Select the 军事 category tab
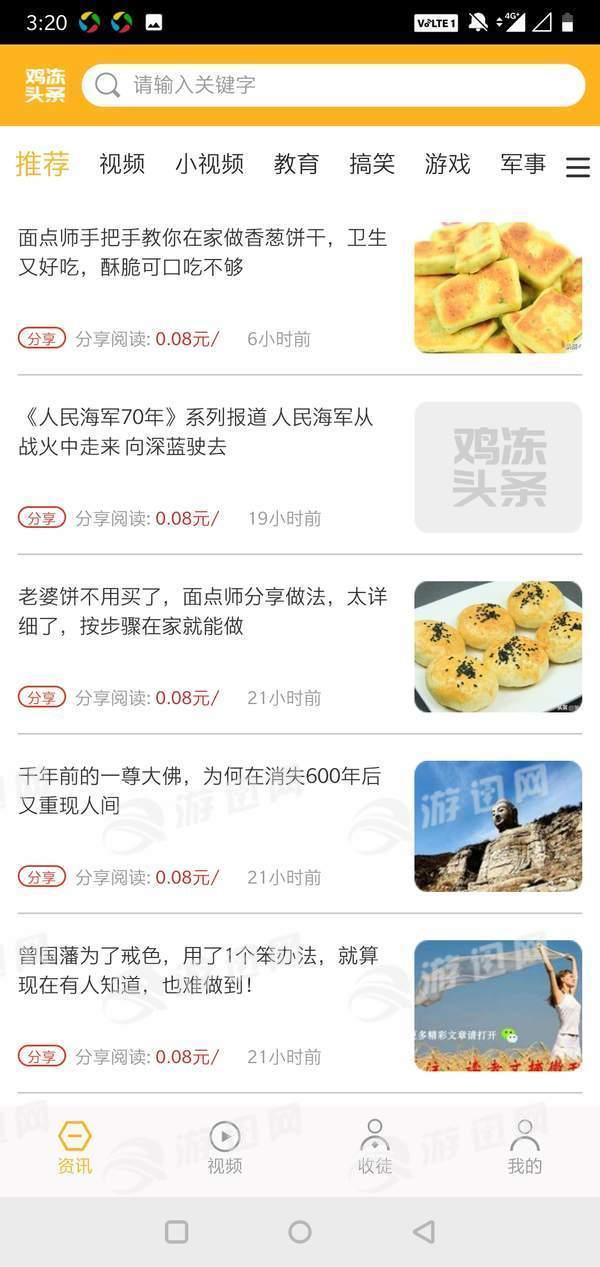 click(x=523, y=164)
